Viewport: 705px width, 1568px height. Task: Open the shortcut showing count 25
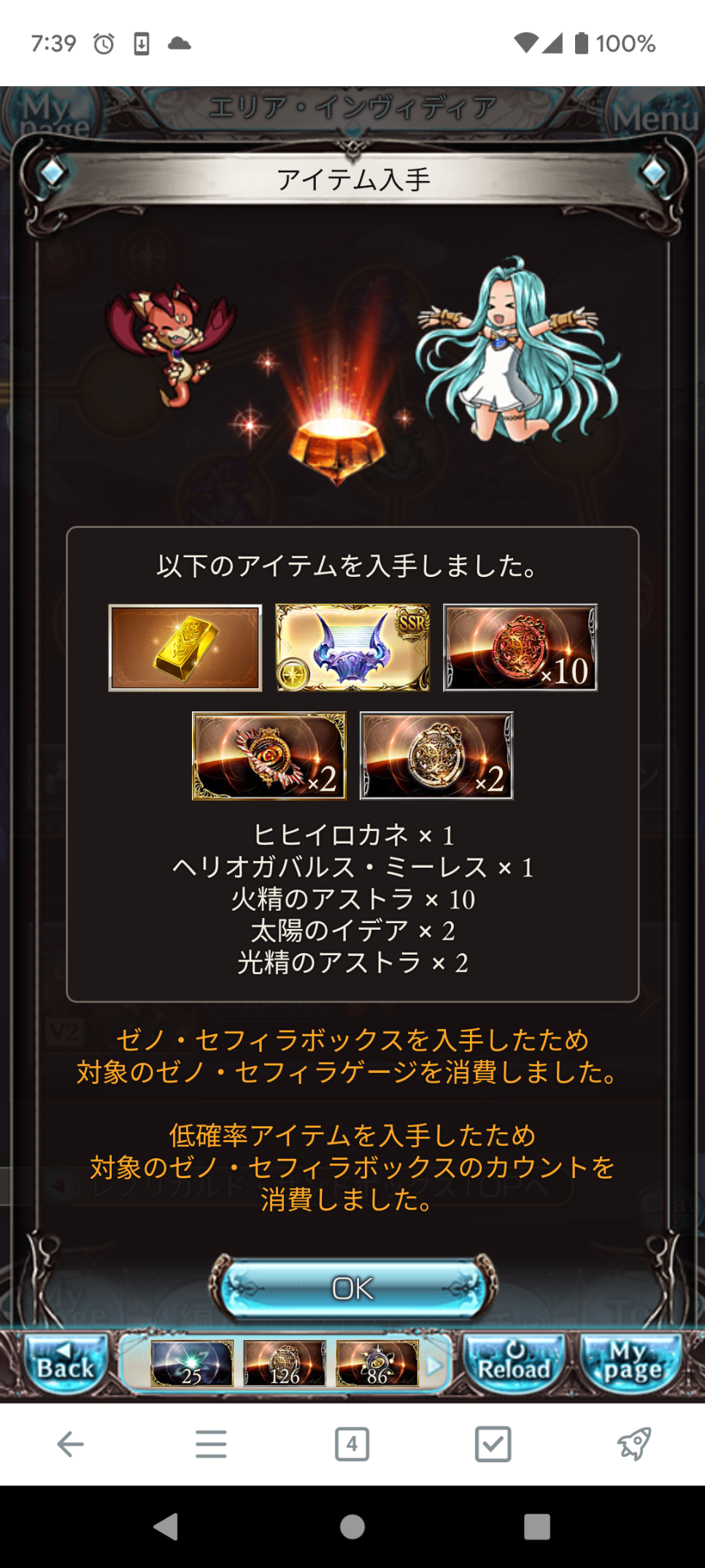[192, 1364]
